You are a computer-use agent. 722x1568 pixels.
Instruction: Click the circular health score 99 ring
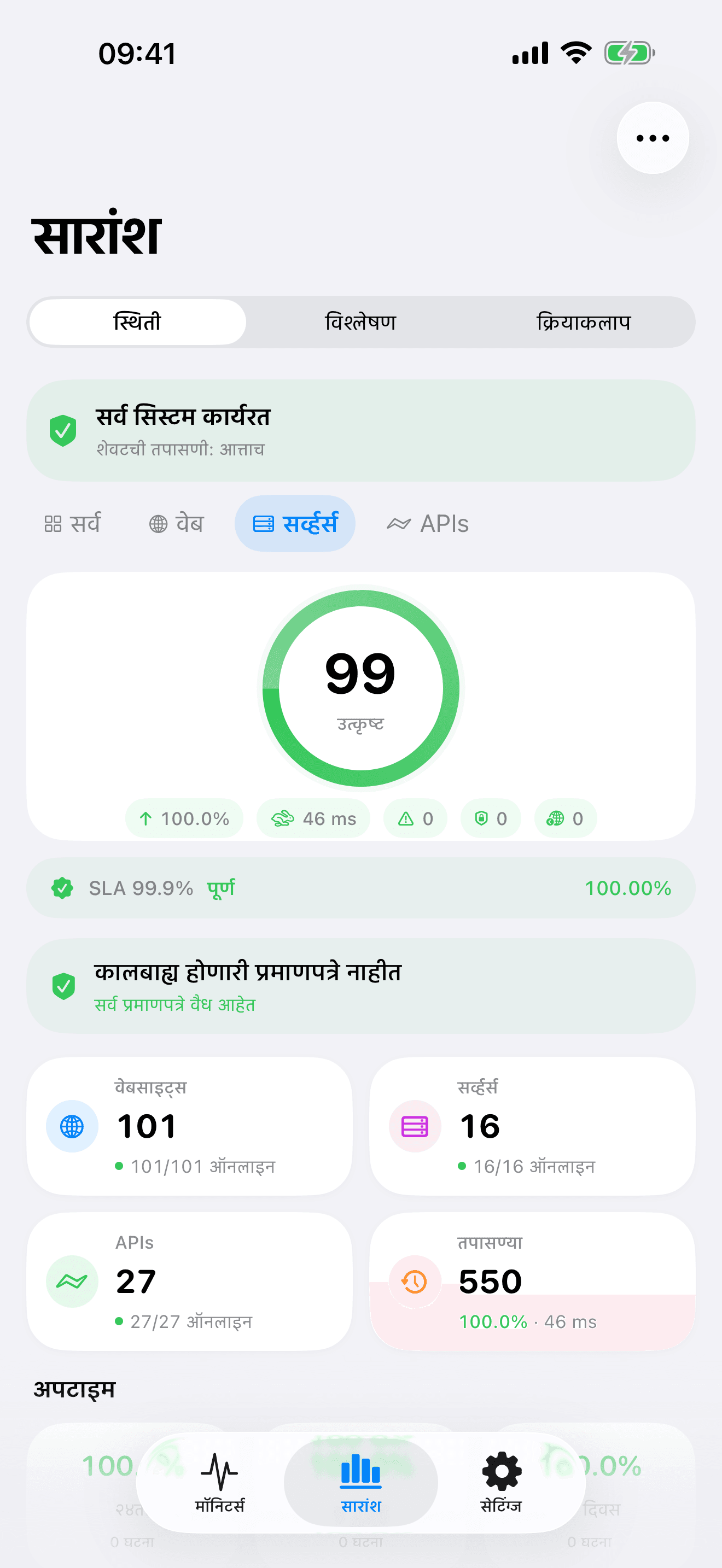[361, 688]
